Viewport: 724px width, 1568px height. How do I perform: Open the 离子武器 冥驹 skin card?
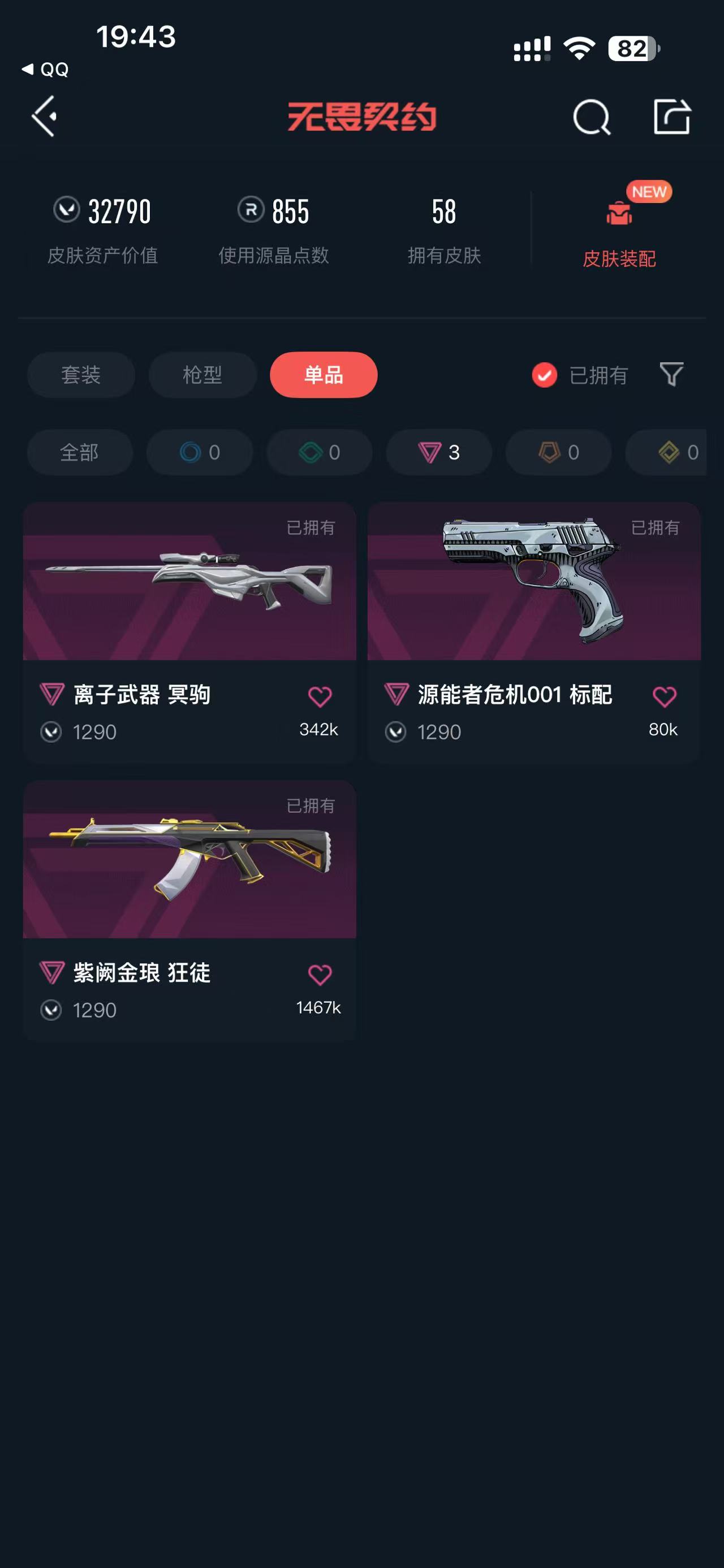tap(189, 633)
